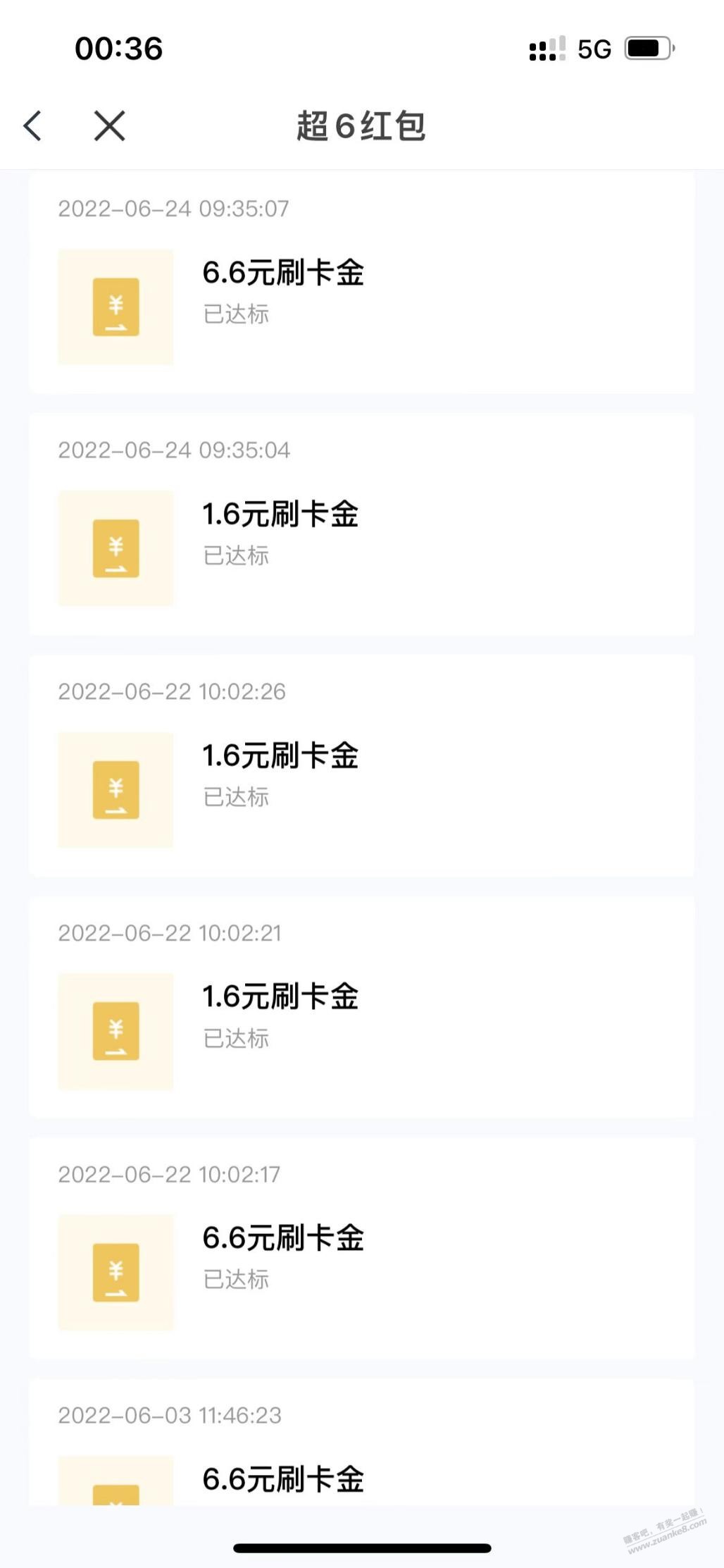Image resolution: width=724 pixels, height=1568 pixels.
Task: Go back using the arrow icon
Action: pos(32,126)
